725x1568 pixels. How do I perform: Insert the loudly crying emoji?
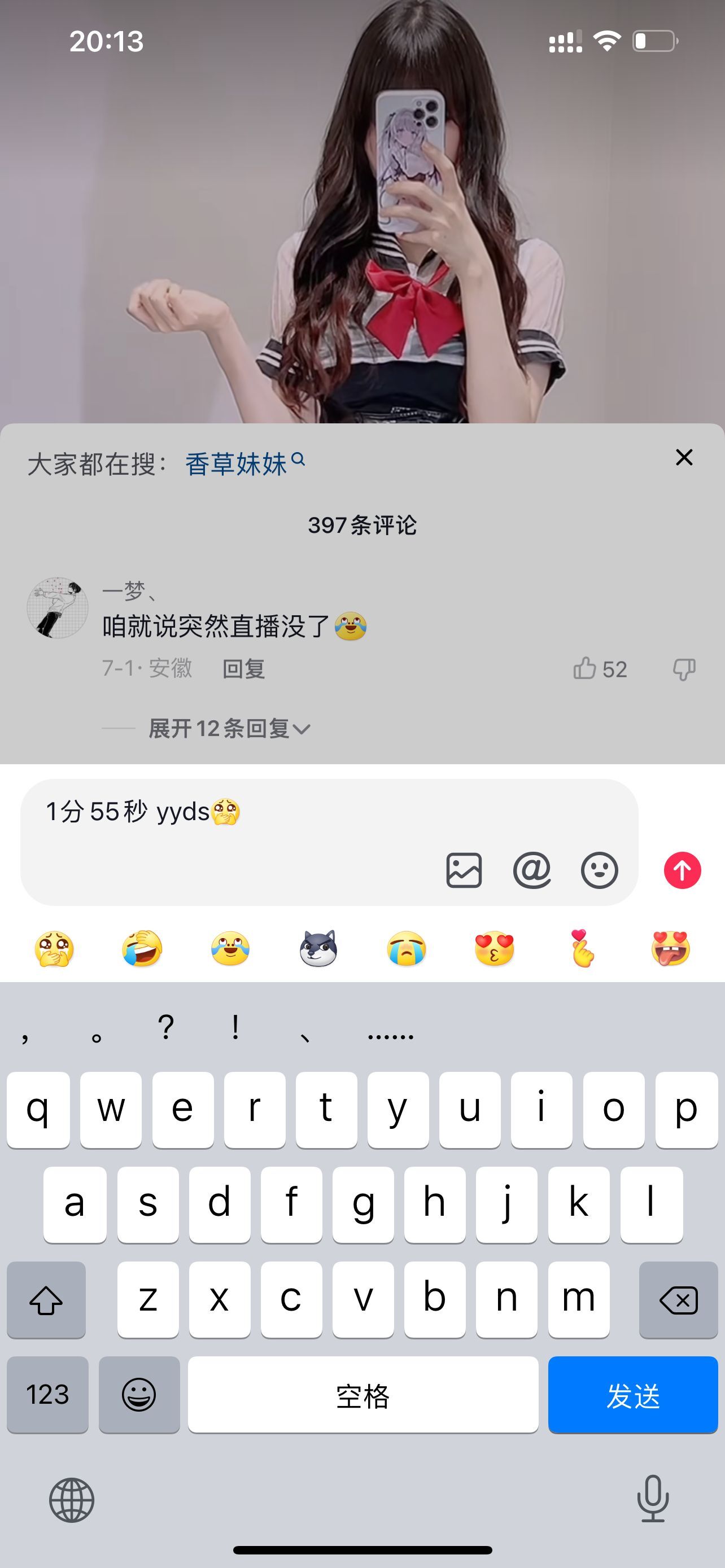(407, 948)
